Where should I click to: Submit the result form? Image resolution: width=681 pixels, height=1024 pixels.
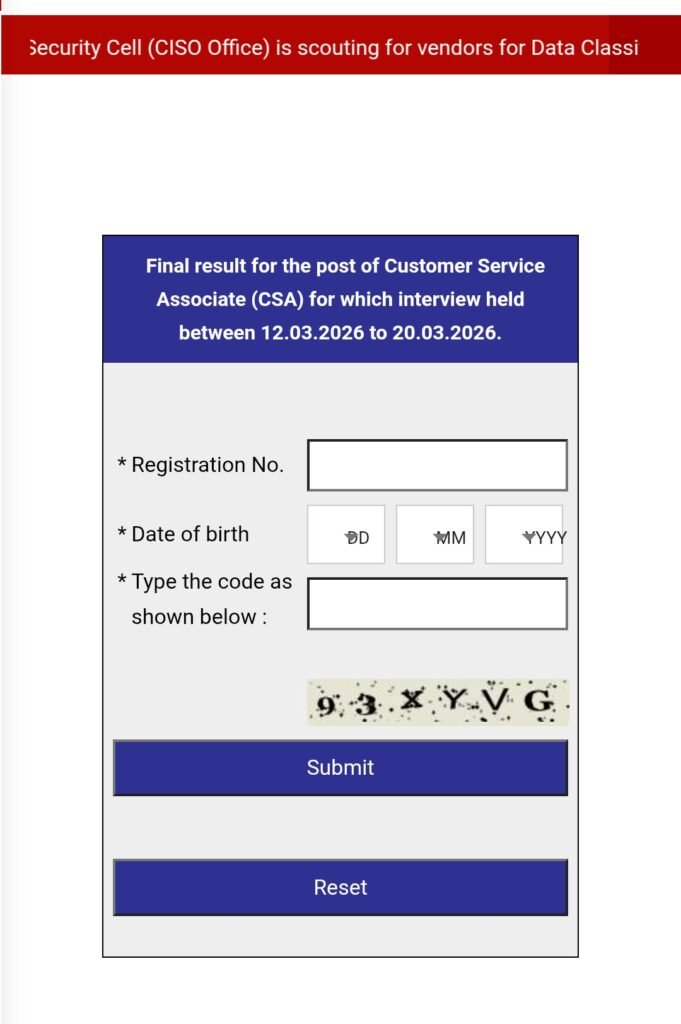point(340,768)
